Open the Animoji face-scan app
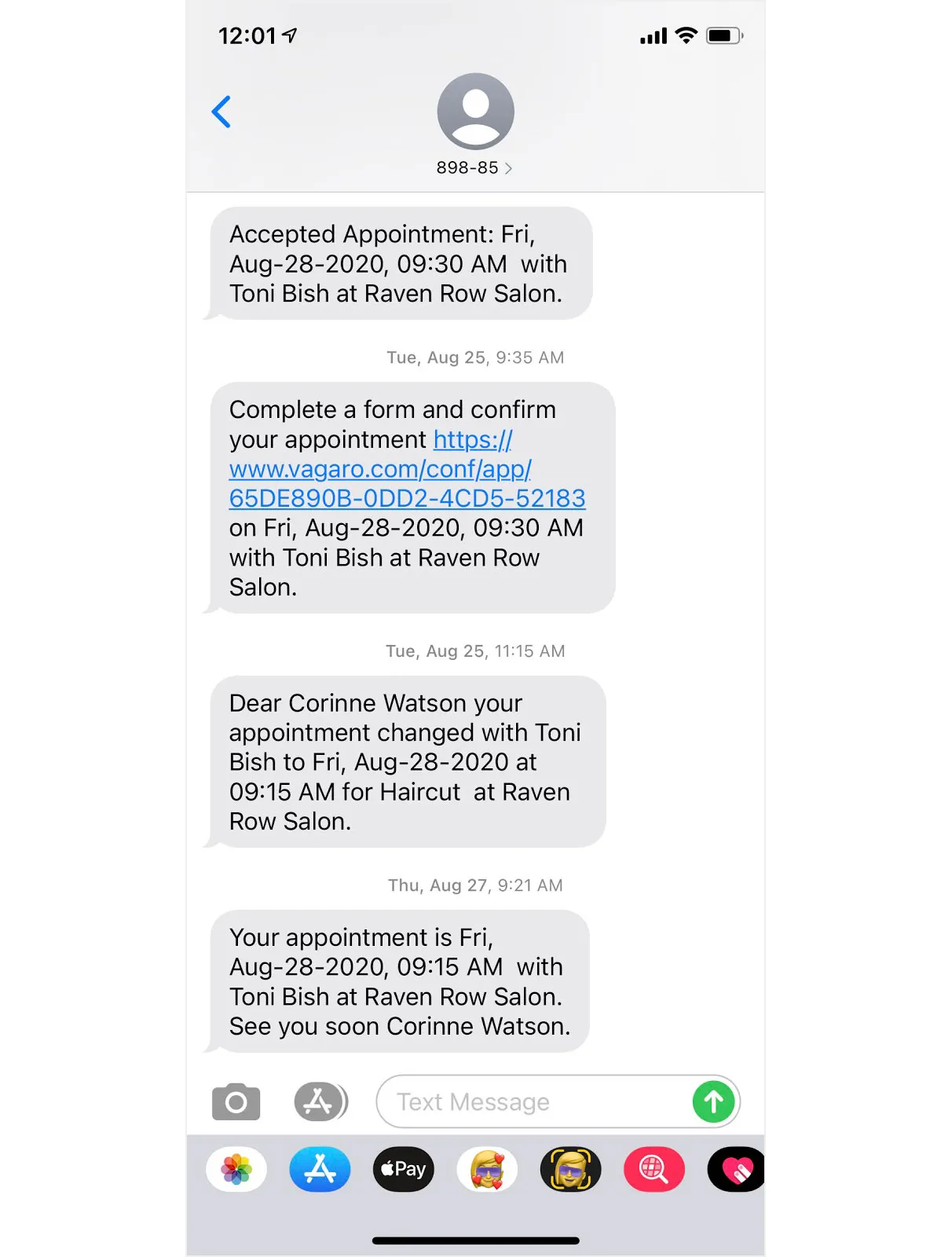Screen dimensions: 952x1257 pyautogui.click(x=570, y=1170)
